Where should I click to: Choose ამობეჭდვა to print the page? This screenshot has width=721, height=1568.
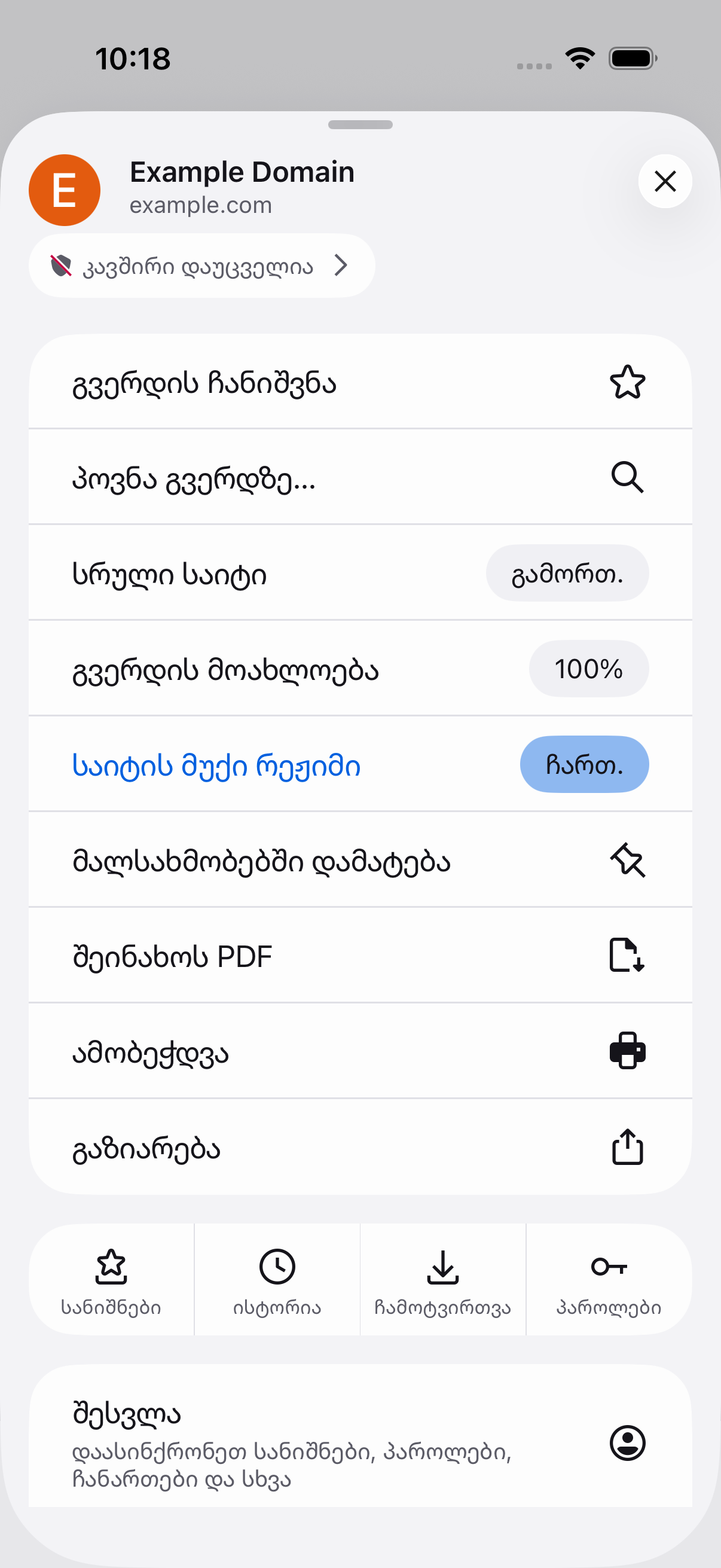(x=359, y=1051)
